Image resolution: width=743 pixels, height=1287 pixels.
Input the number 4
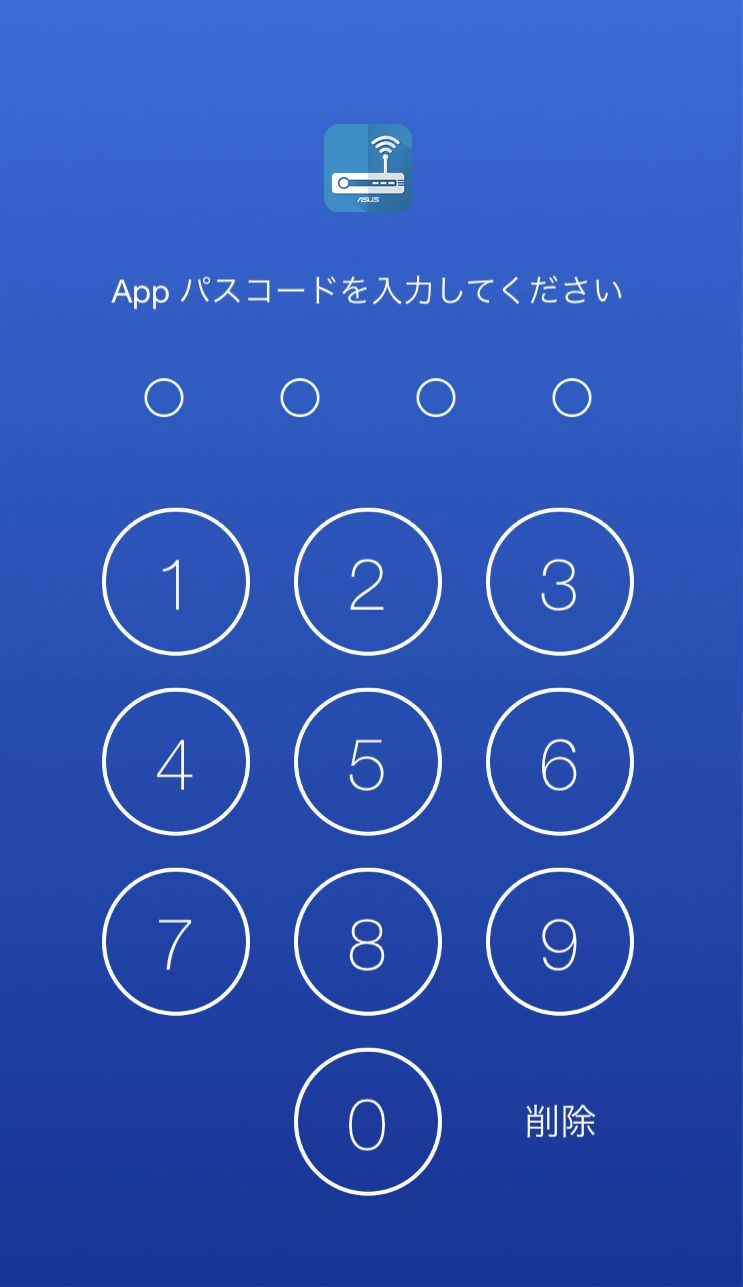point(176,762)
